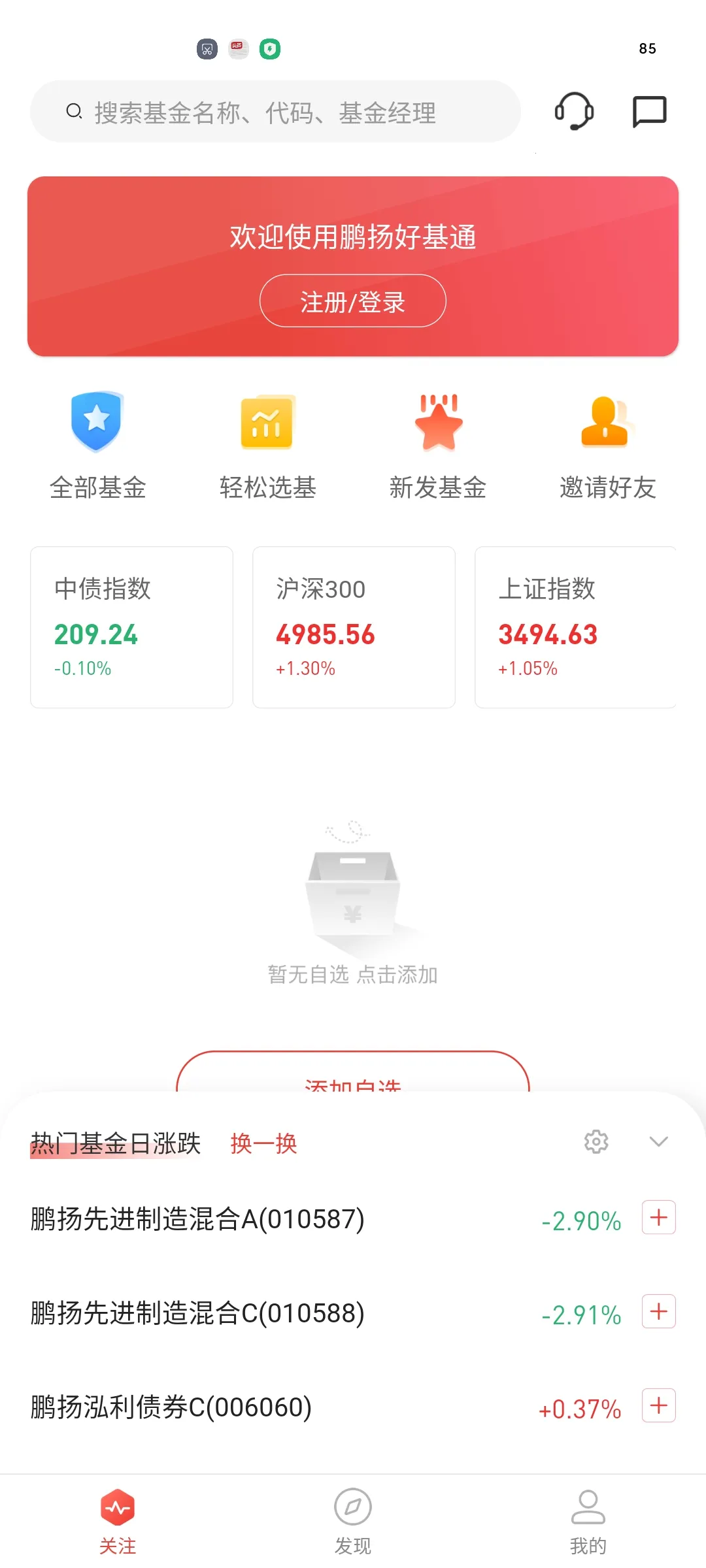Refresh hot funds with 换一换
Screen dimensions: 706x1568
click(x=263, y=1143)
